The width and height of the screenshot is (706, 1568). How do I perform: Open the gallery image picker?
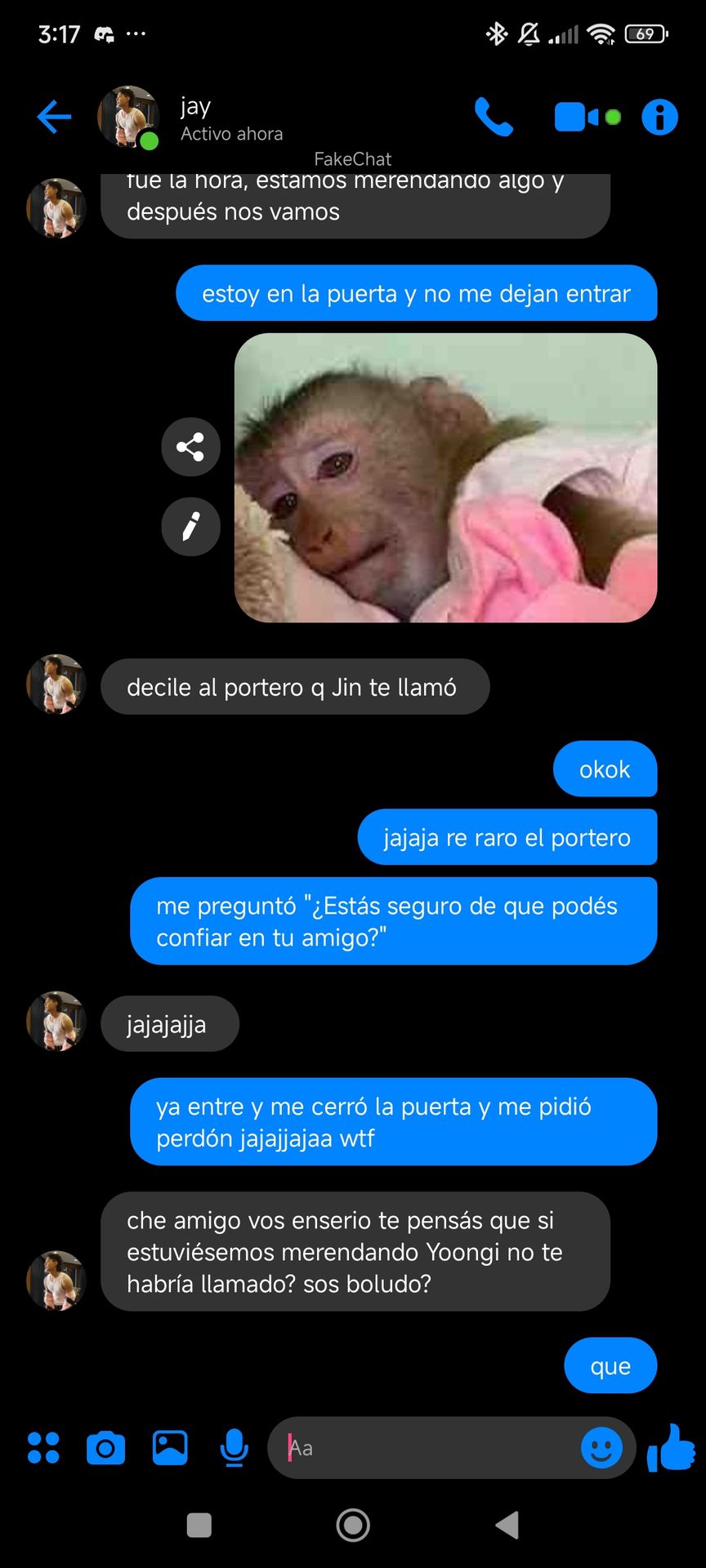(x=170, y=1448)
